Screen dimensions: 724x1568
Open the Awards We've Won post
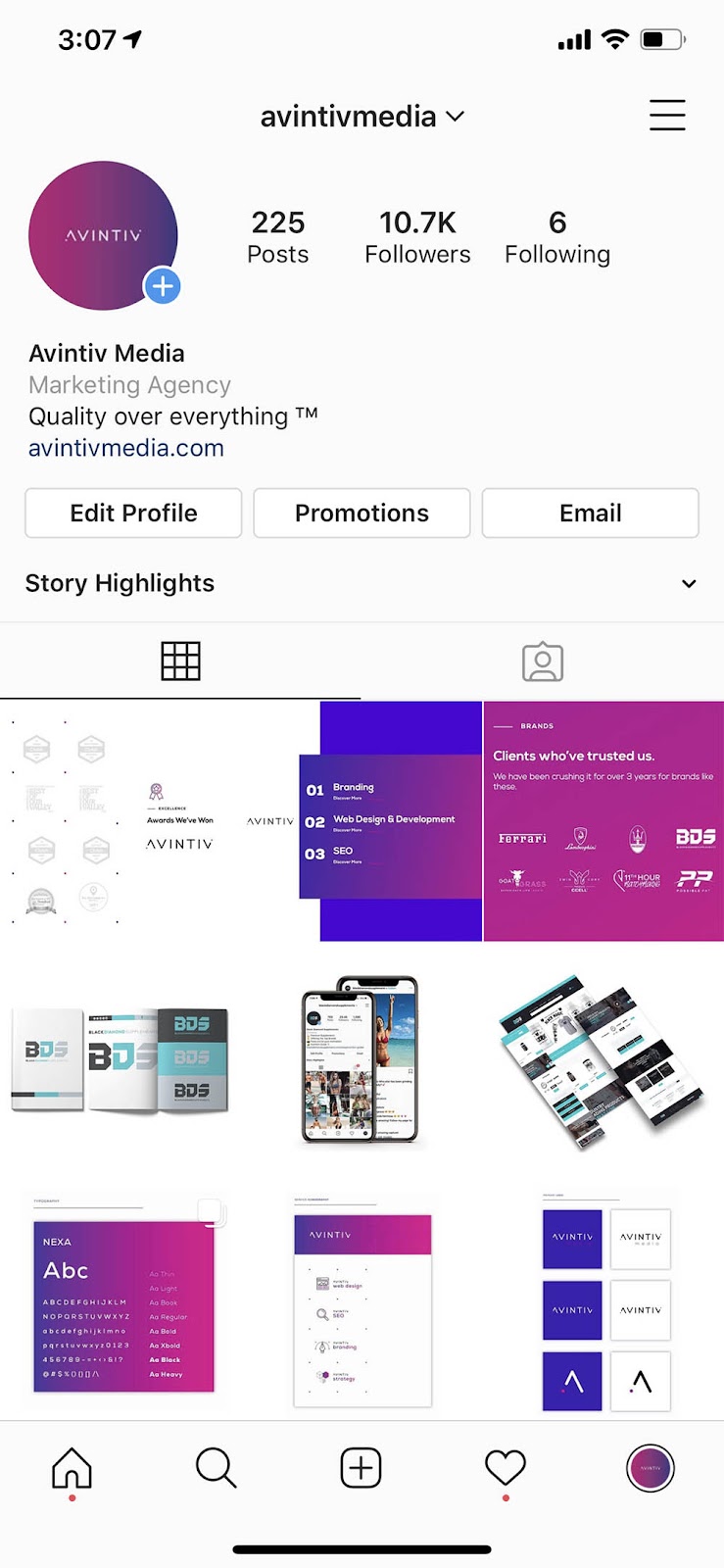click(x=118, y=821)
